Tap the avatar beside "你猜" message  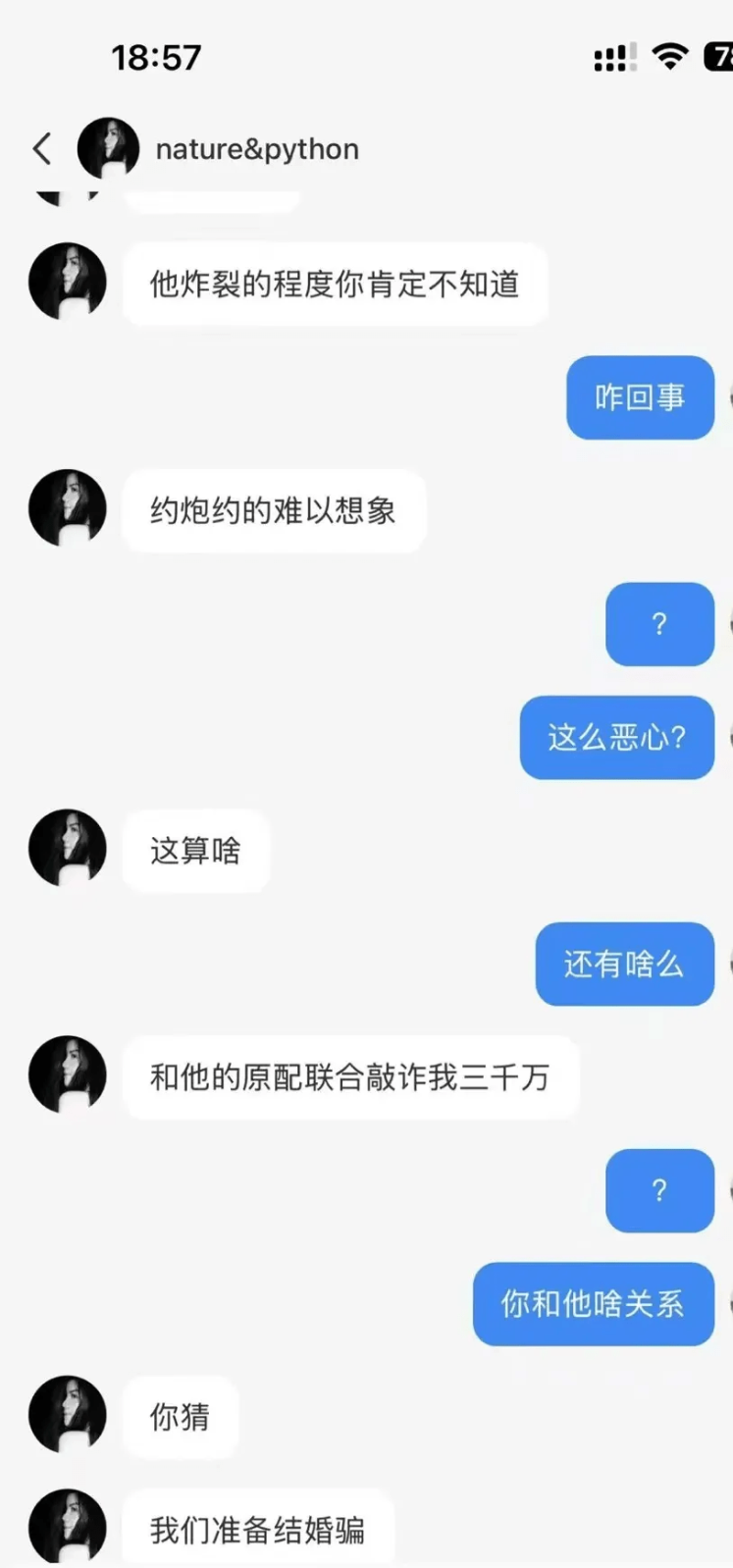(67, 1414)
